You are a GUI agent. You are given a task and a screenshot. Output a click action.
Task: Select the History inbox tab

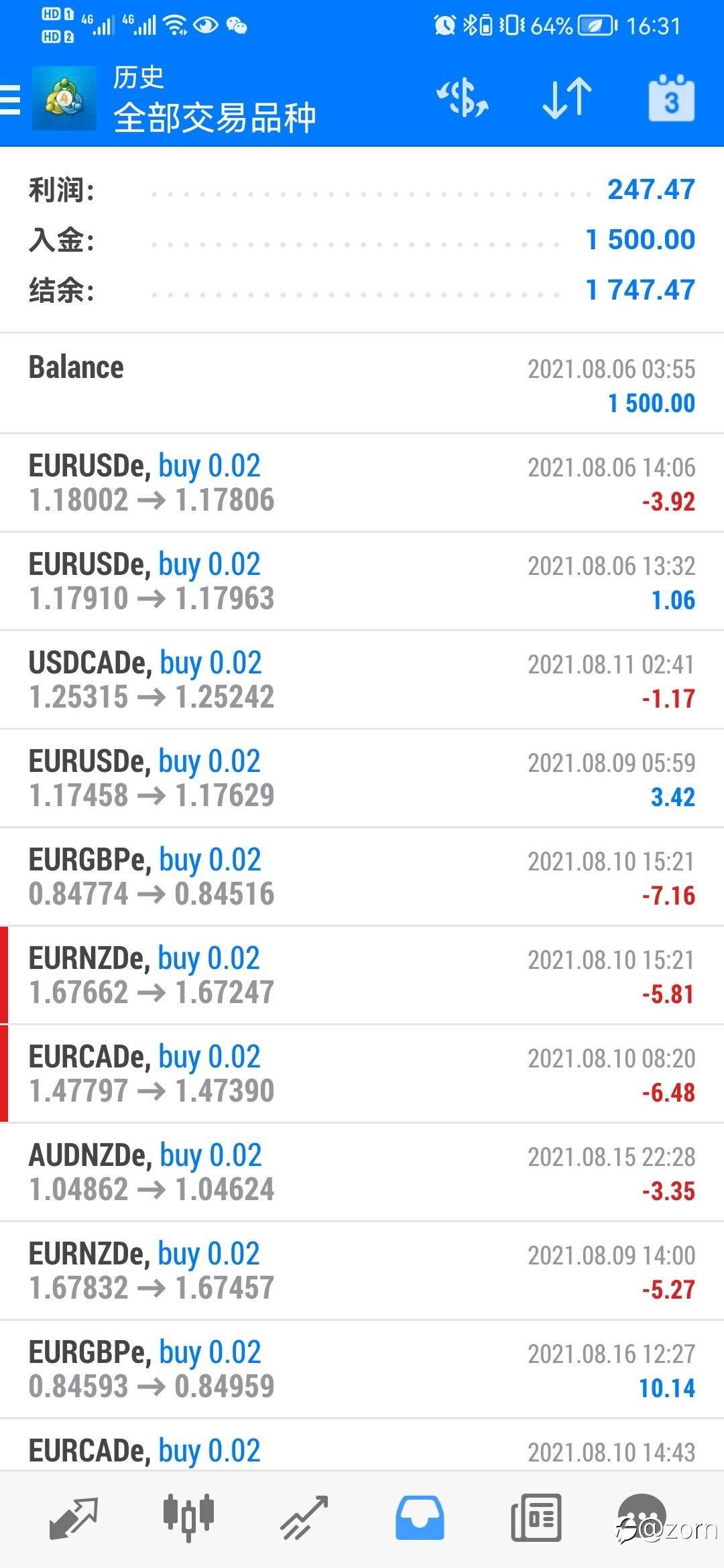(x=420, y=1517)
